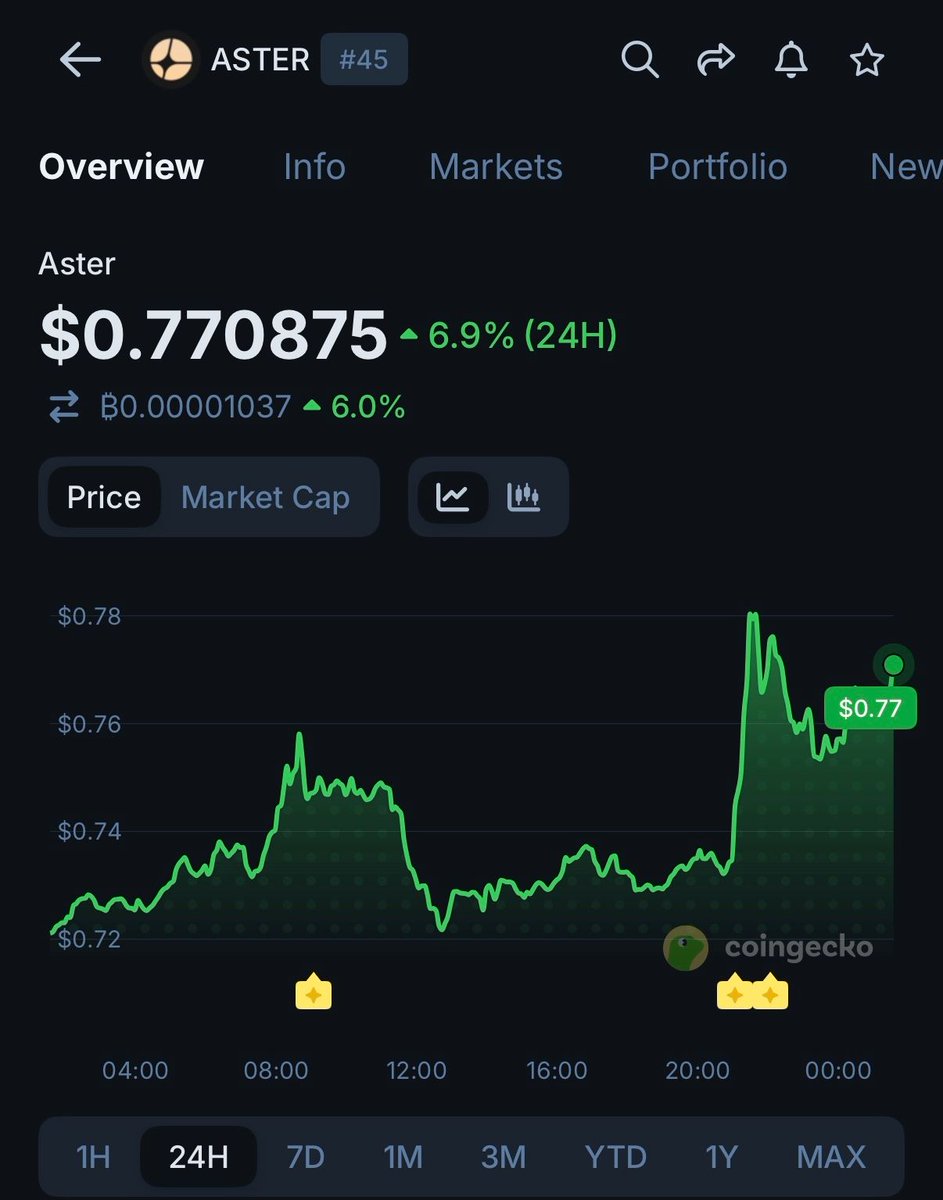Screen dimensions: 943x1200
Task: Add Aster to favorites with the star
Action: tap(866, 61)
